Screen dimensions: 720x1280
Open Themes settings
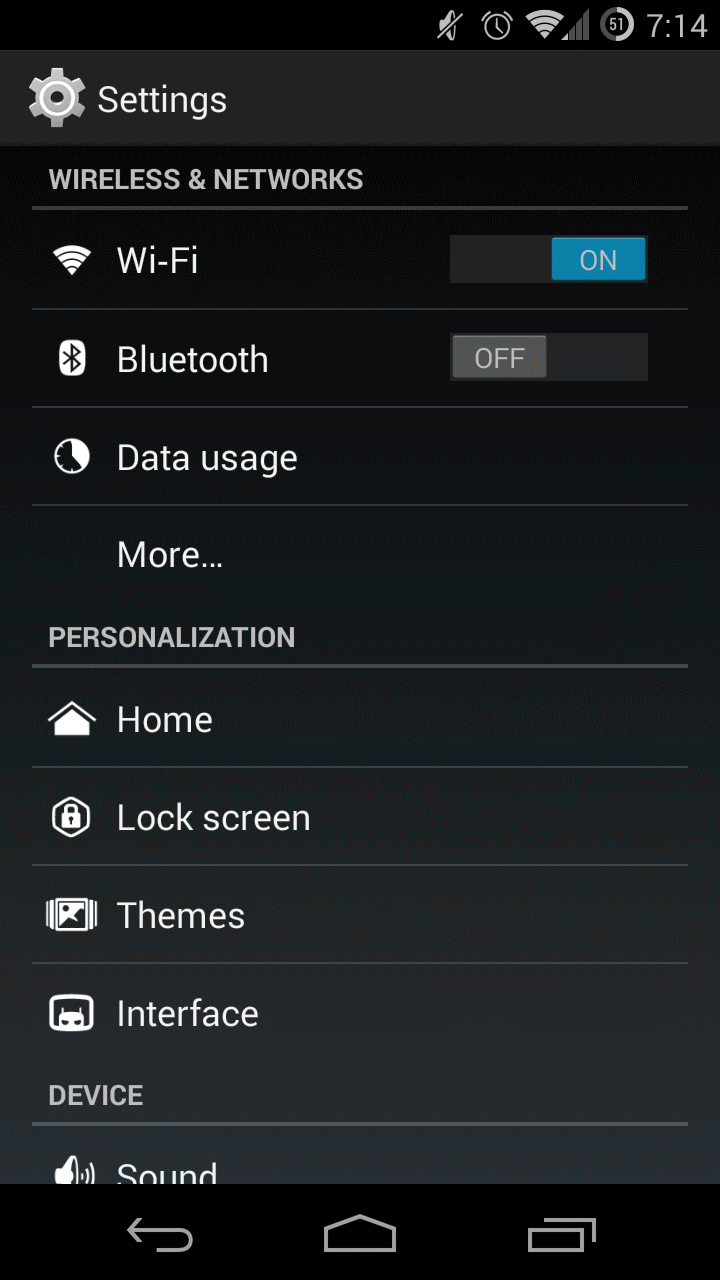tap(360, 915)
